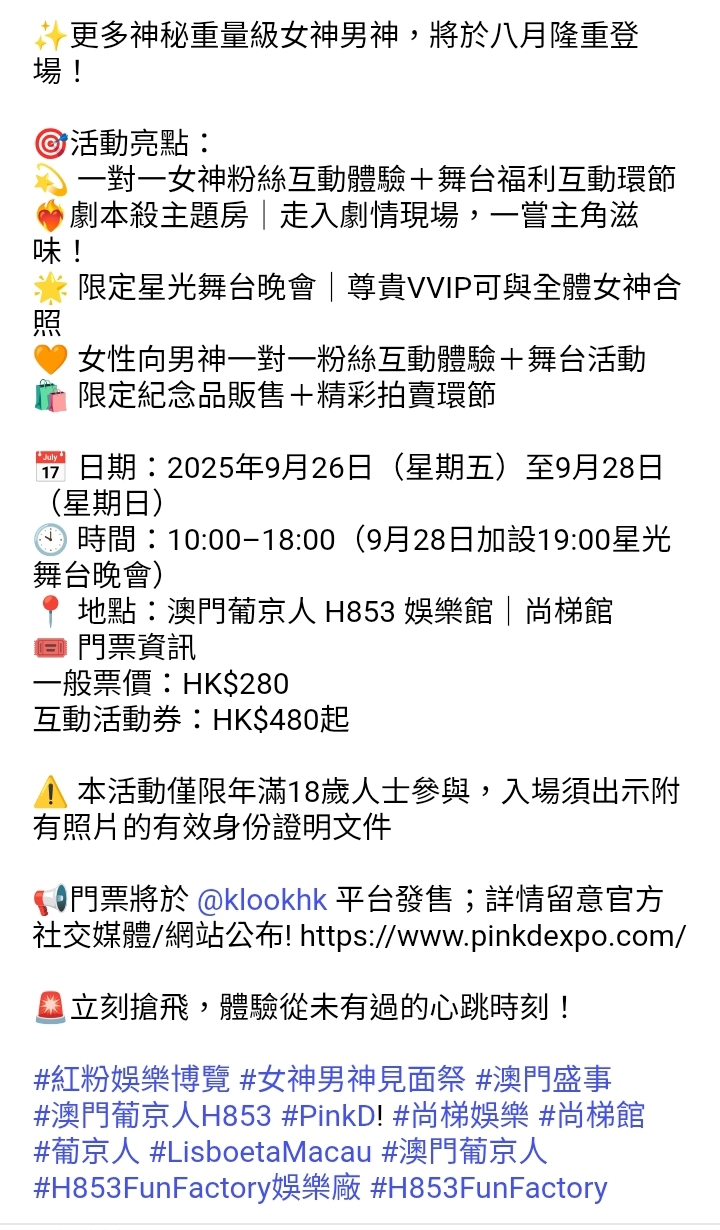Viewport: 720px width, 1230px height.
Task: Open hashtag #紅粉娛樂博覽
Action: click(x=132, y=1080)
